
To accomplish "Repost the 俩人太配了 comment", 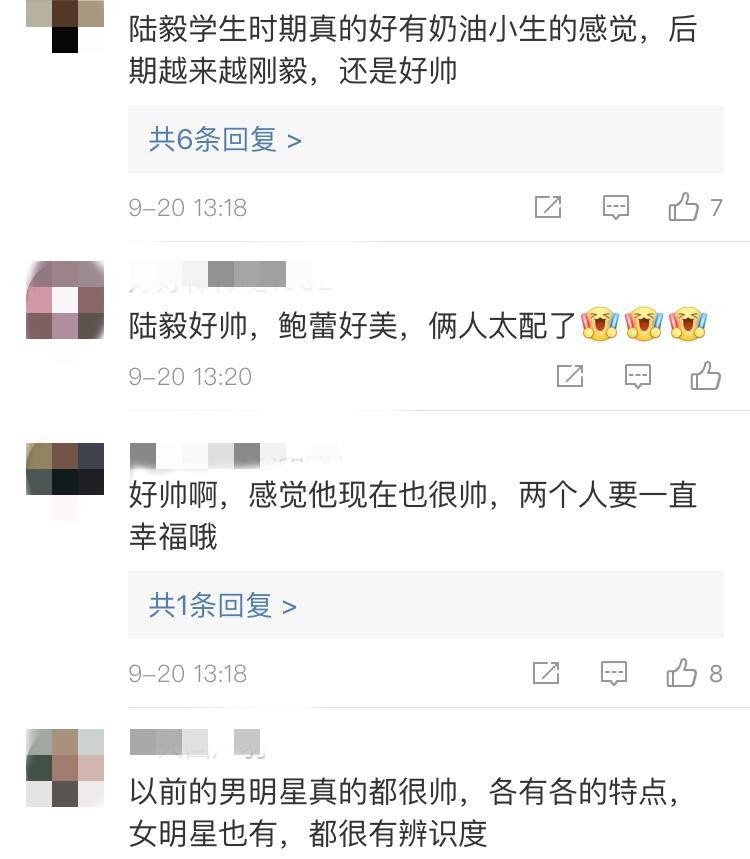I will click(x=570, y=376).
